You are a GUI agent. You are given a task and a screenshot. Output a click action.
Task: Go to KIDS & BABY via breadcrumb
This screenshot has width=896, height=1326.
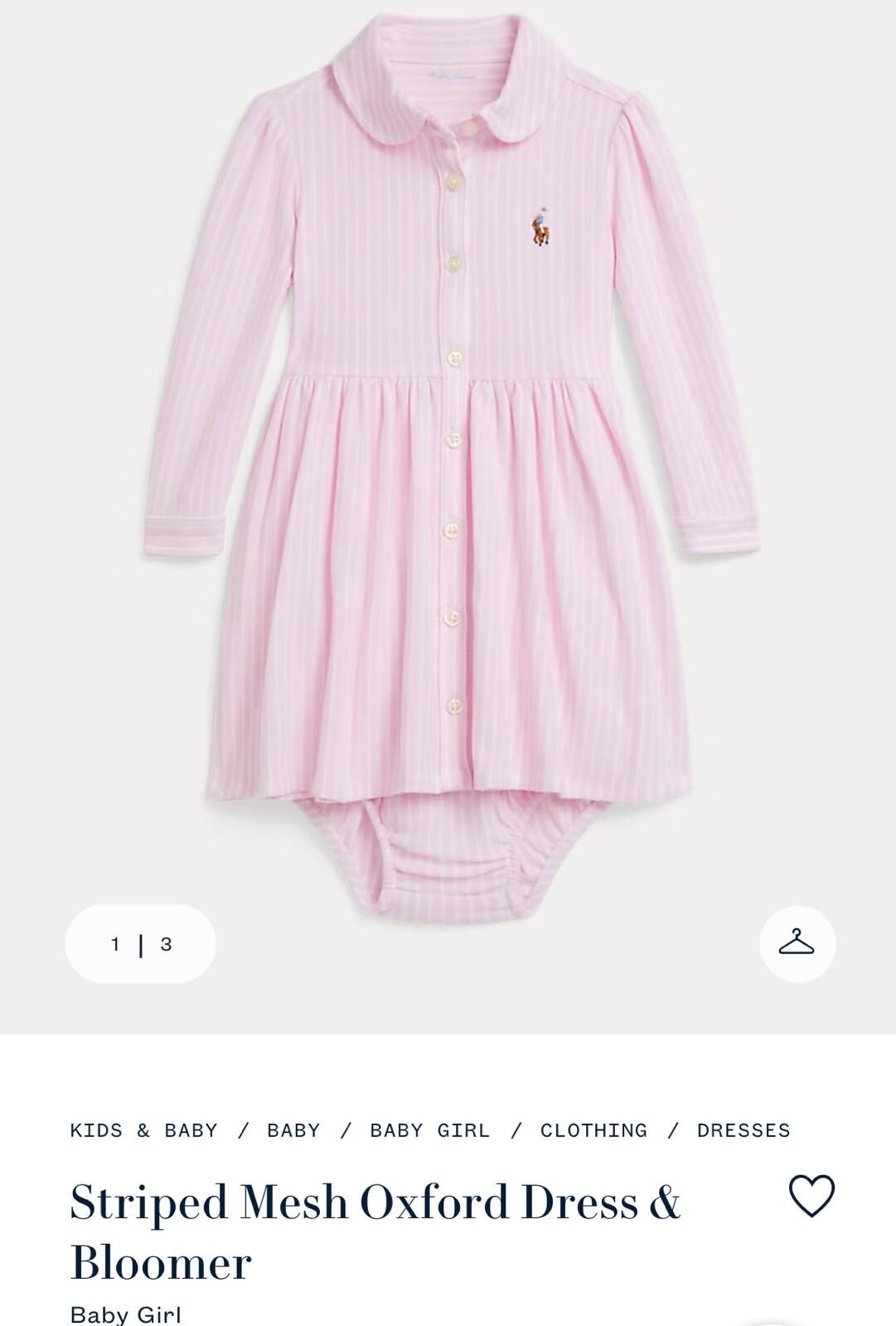click(x=143, y=1130)
